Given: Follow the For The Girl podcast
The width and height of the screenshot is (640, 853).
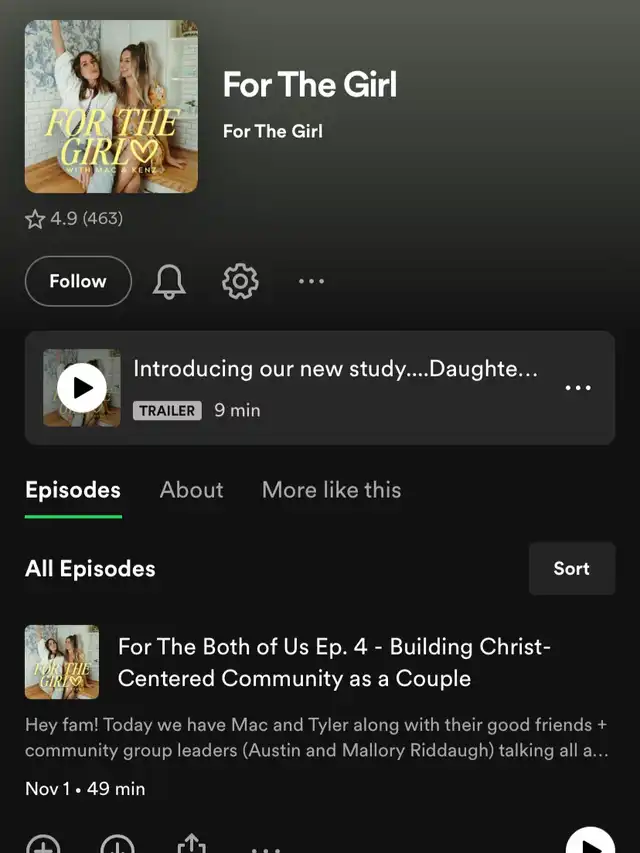Looking at the screenshot, I should pos(78,281).
